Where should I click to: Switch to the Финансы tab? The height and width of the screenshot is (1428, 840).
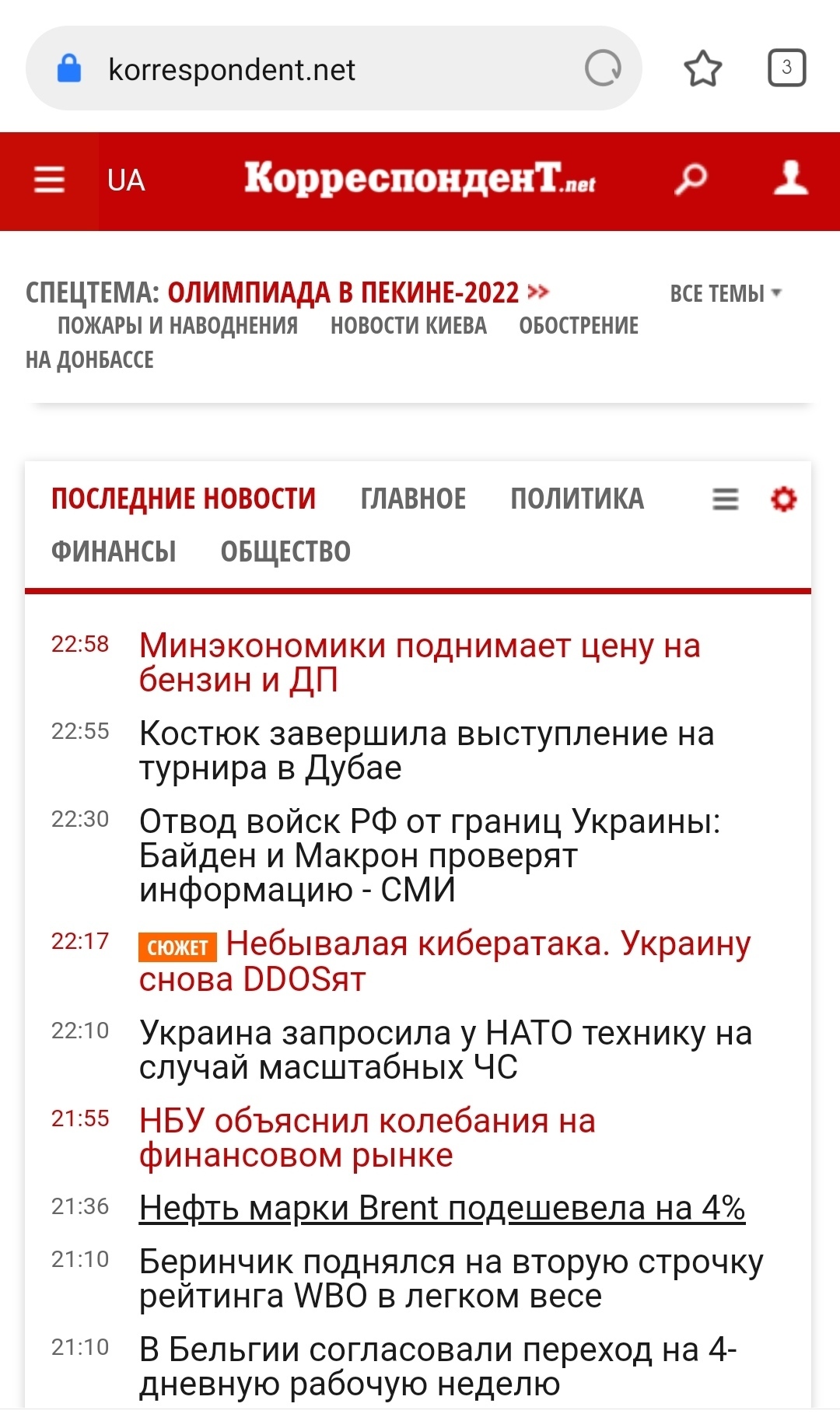[x=114, y=551]
